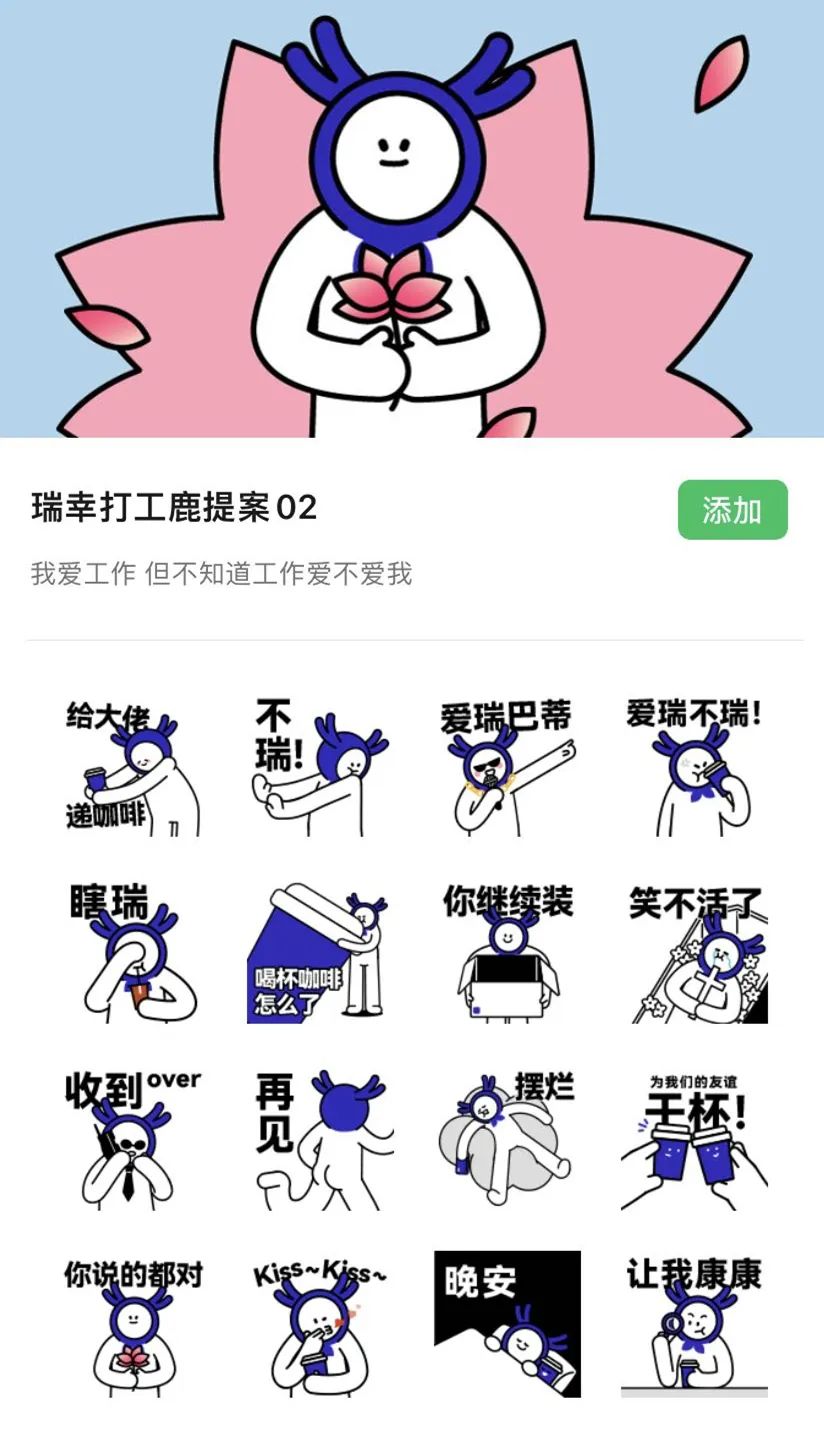Preview the 收到 over sticker
This screenshot has width=824, height=1434.
[x=133, y=1138]
